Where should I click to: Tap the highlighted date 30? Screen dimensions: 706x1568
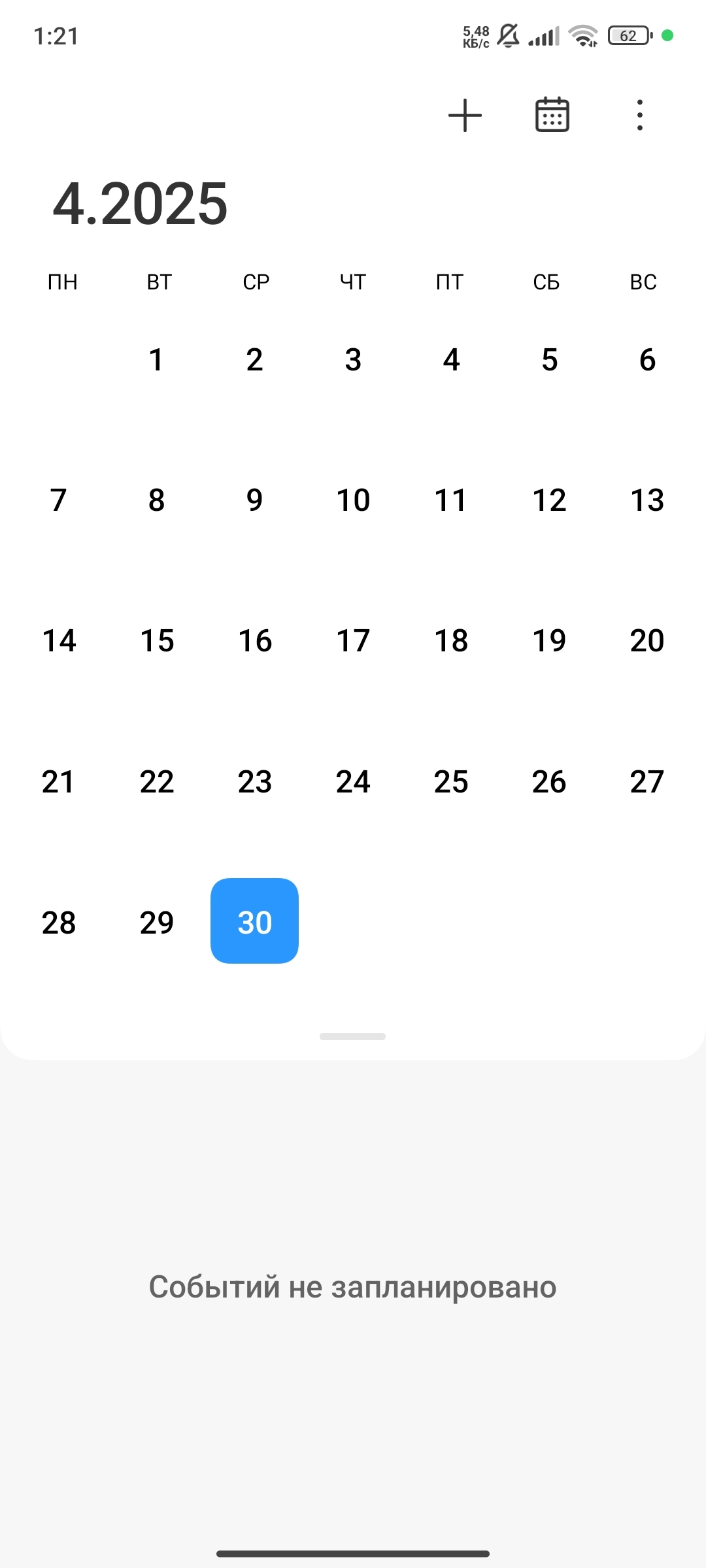pos(255,921)
